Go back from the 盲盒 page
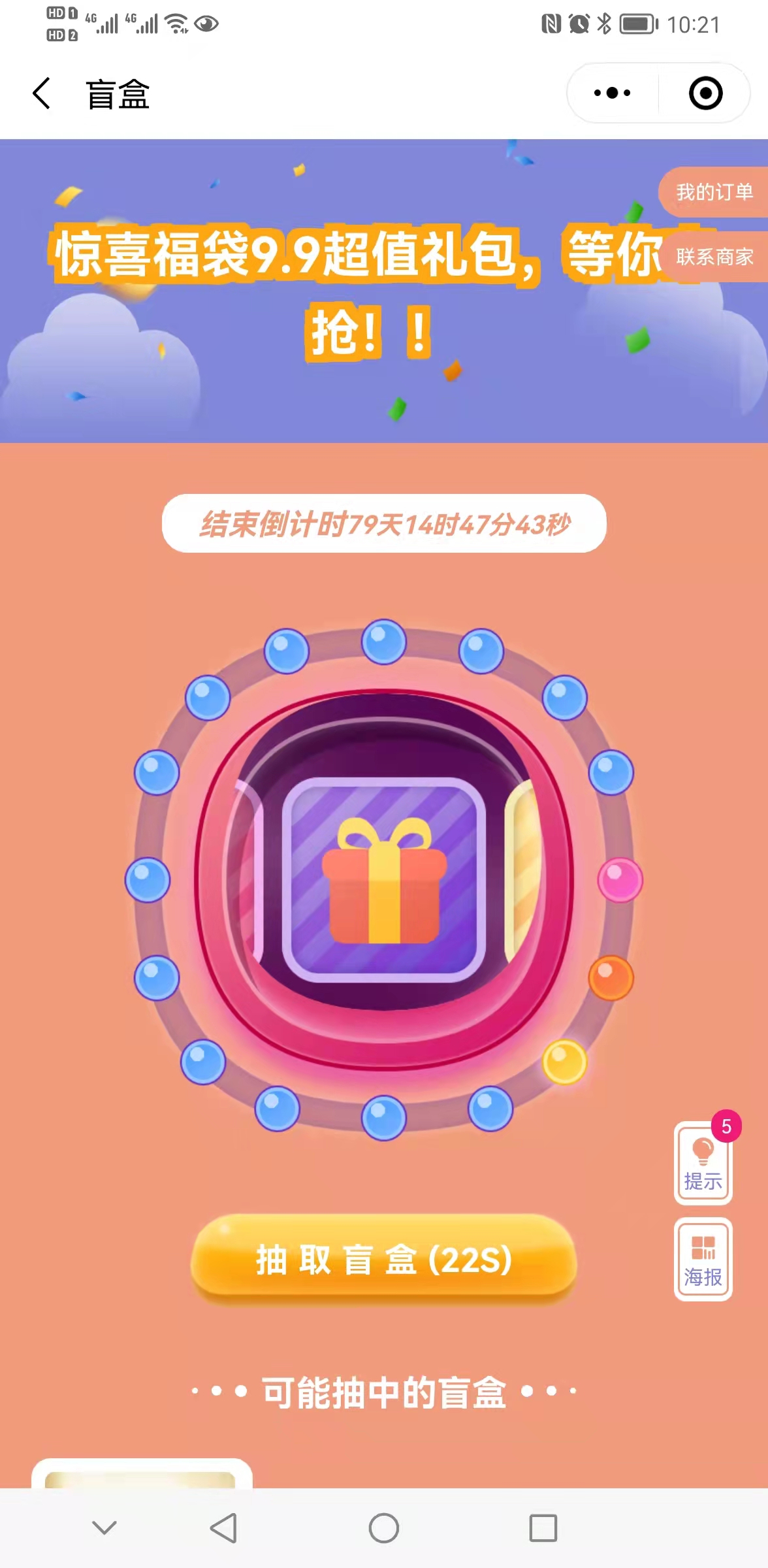Image resolution: width=768 pixels, height=1568 pixels. [x=42, y=93]
